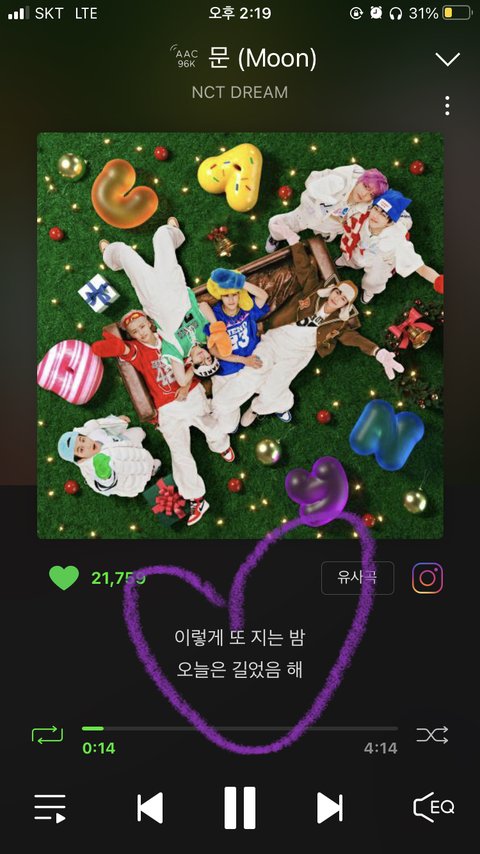This screenshot has width=480, height=854.
Task: Toggle shuffle playback
Action: pos(432,735)
